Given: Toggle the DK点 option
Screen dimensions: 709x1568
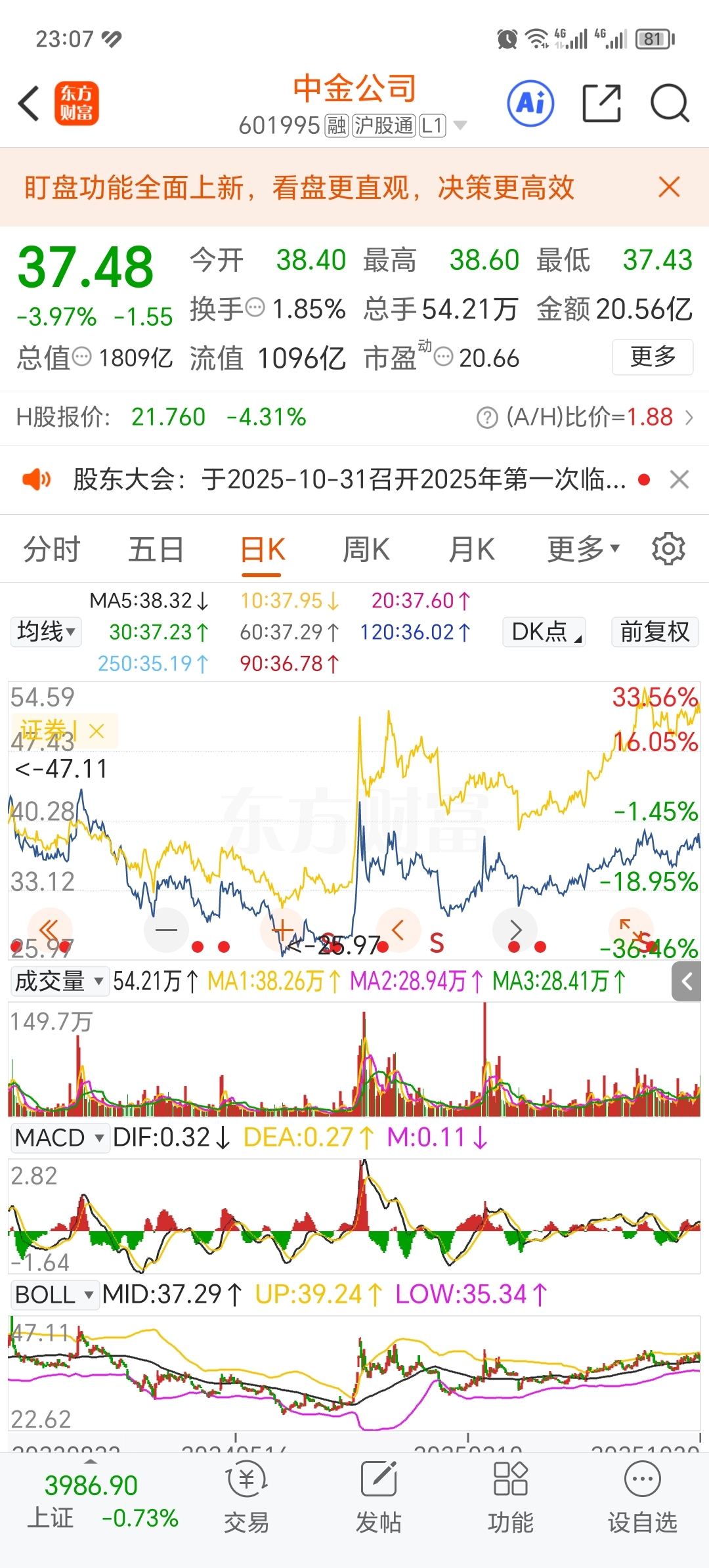Looking at the screenshot, I should pyautogui.click(x=544, y=632).
